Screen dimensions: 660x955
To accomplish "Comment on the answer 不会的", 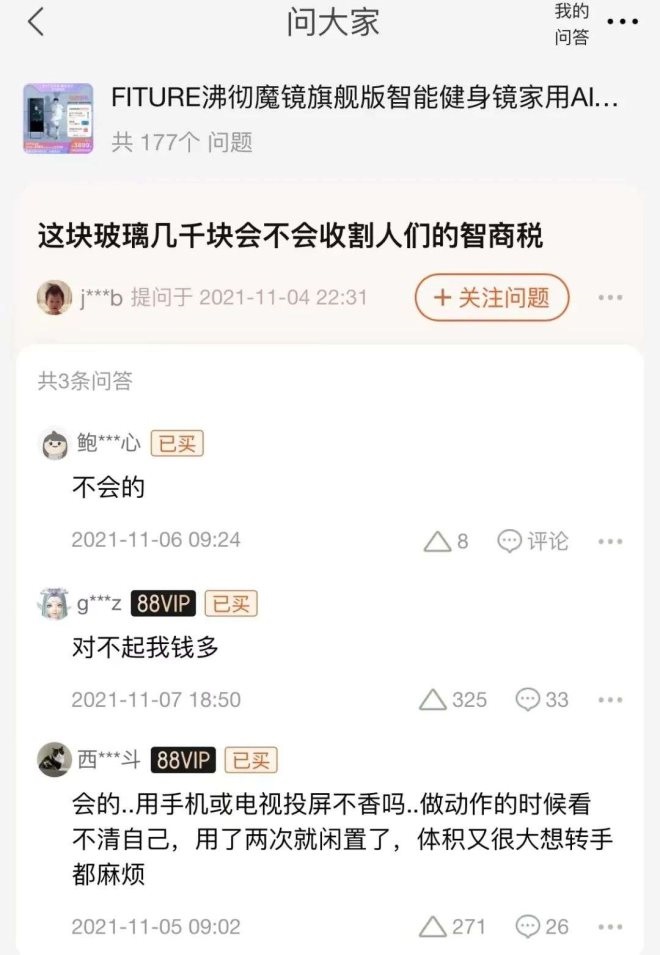I will pyautogui.click(x=534, y=541).
